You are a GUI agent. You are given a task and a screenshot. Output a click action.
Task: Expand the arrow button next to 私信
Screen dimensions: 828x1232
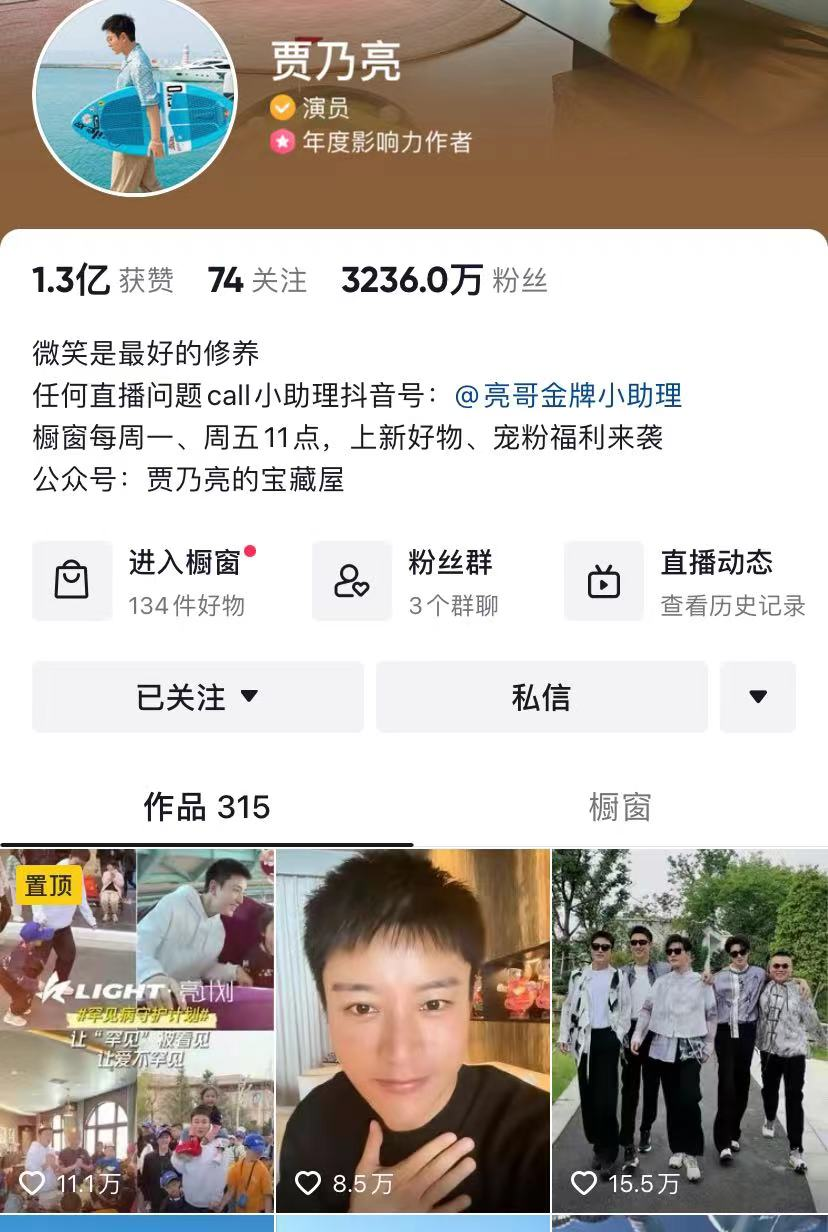click(757, 697)
